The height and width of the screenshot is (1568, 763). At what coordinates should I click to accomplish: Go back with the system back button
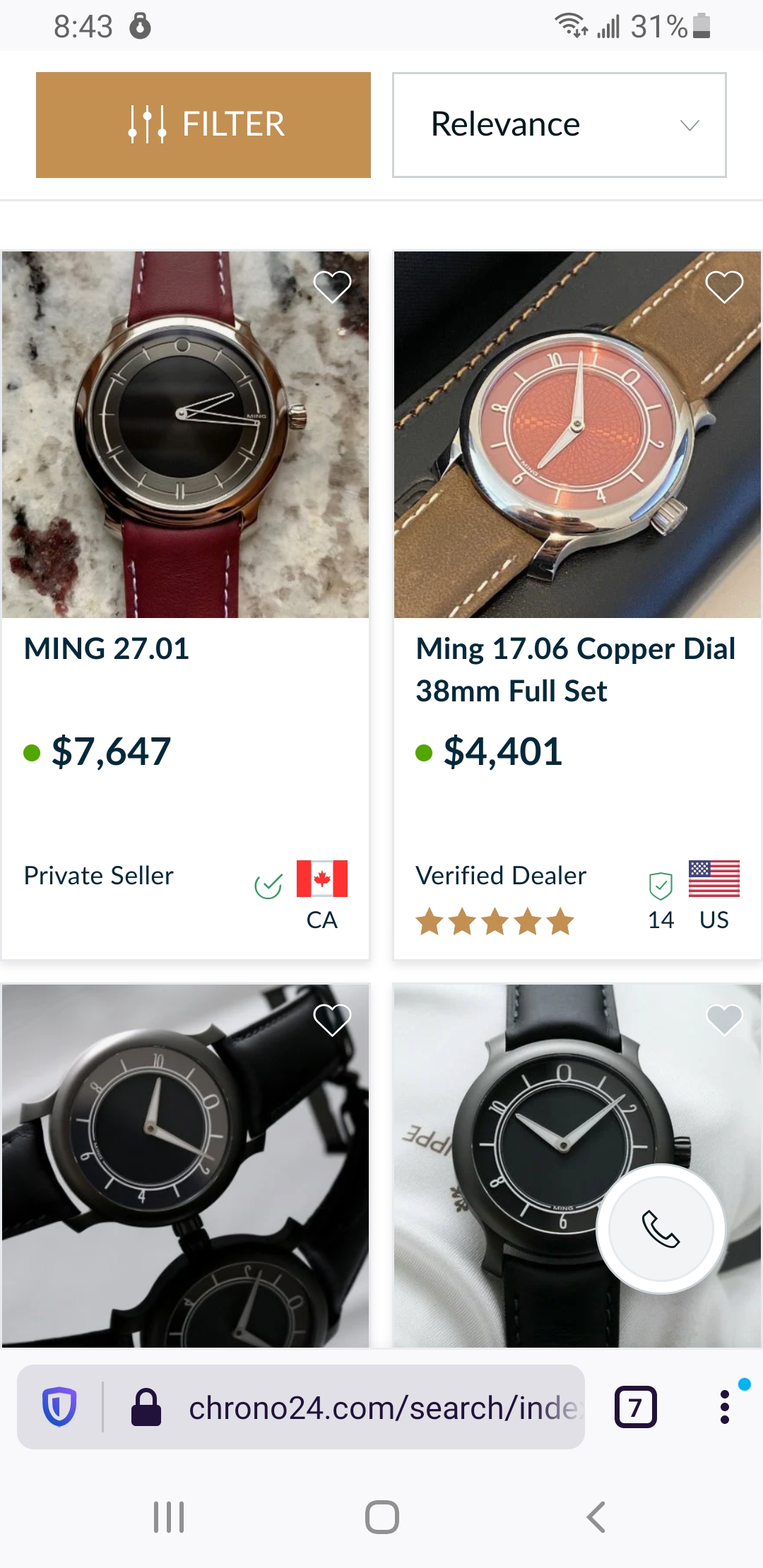(x=596, y=1516)
